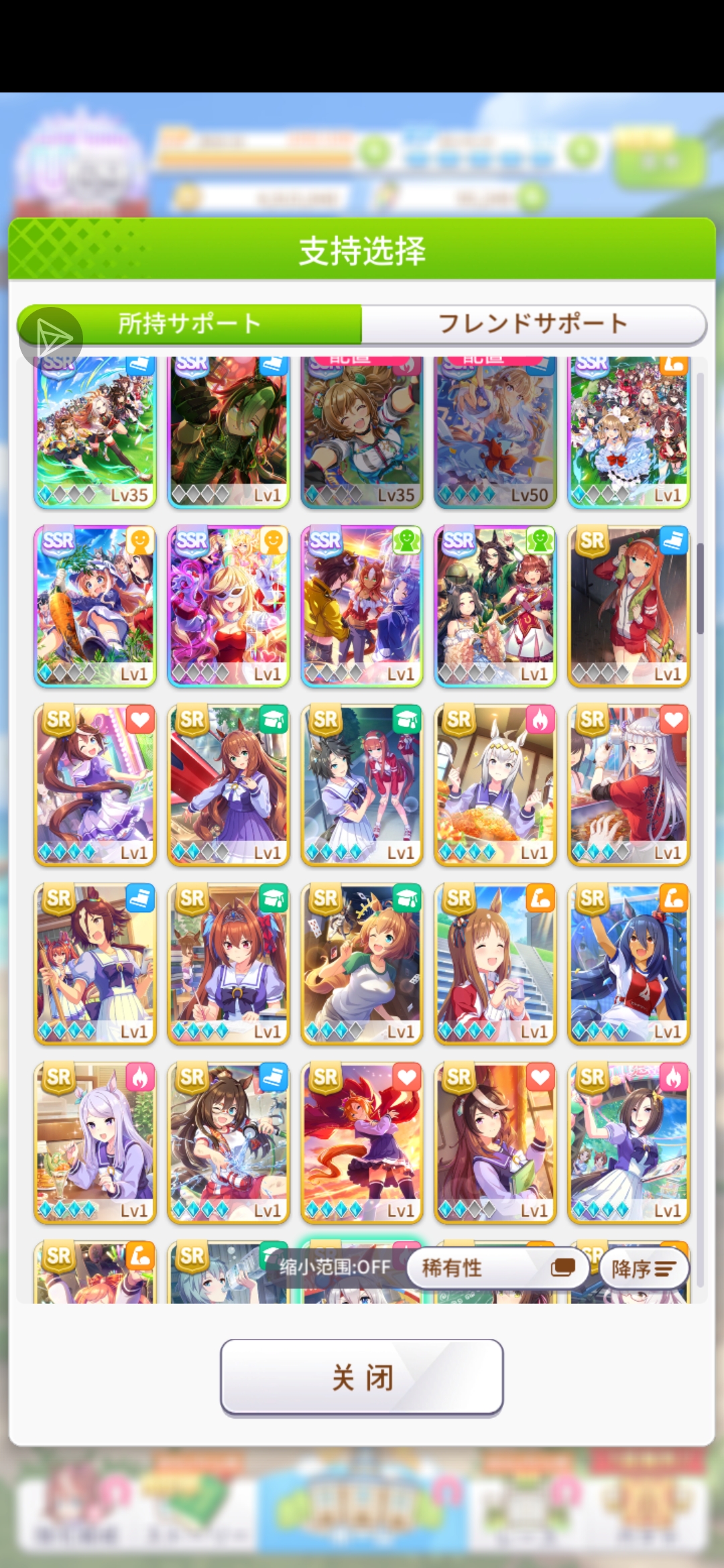
Task: Close the support selection dialog with 关闭
Action: tap(362, 1378)
